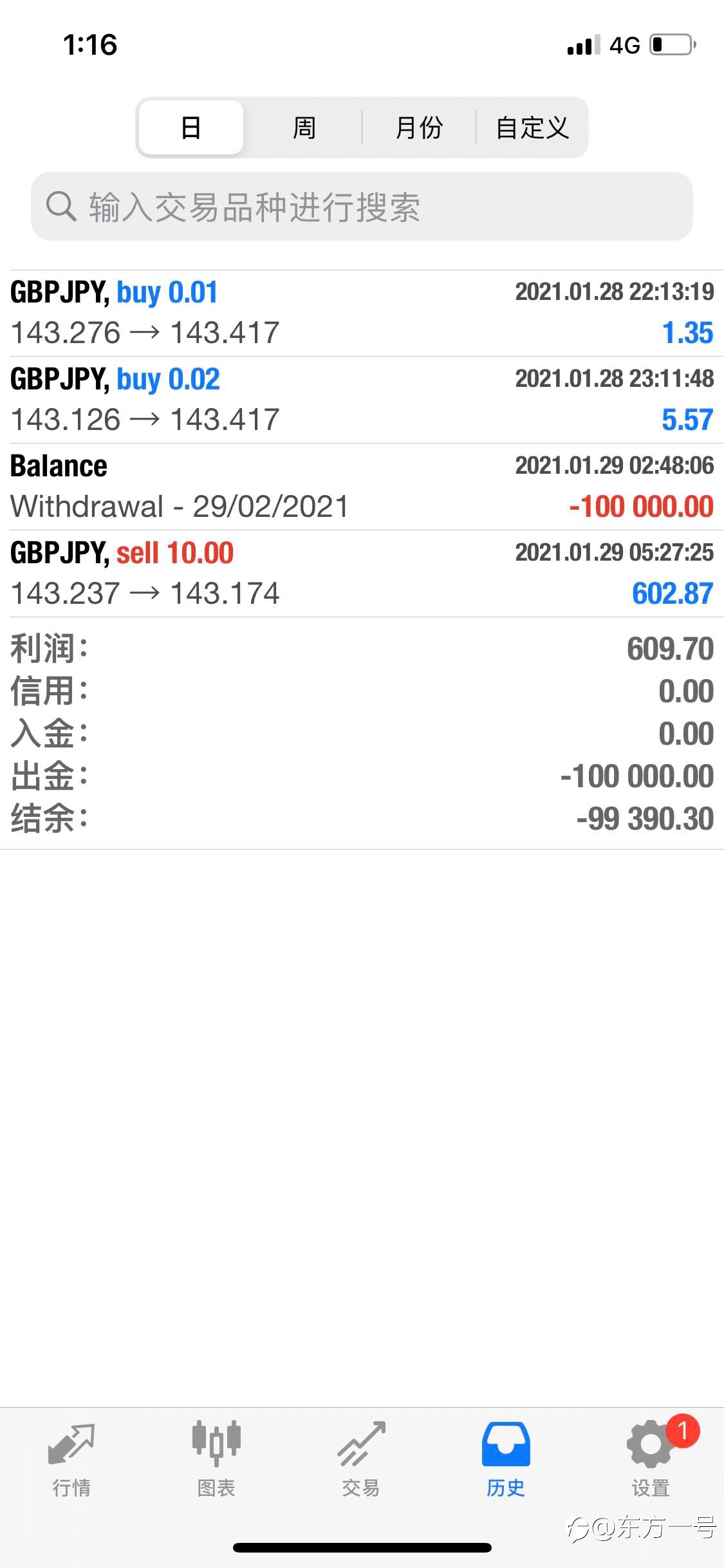Open the GBPJPY buy 0.01 trade

362,313
